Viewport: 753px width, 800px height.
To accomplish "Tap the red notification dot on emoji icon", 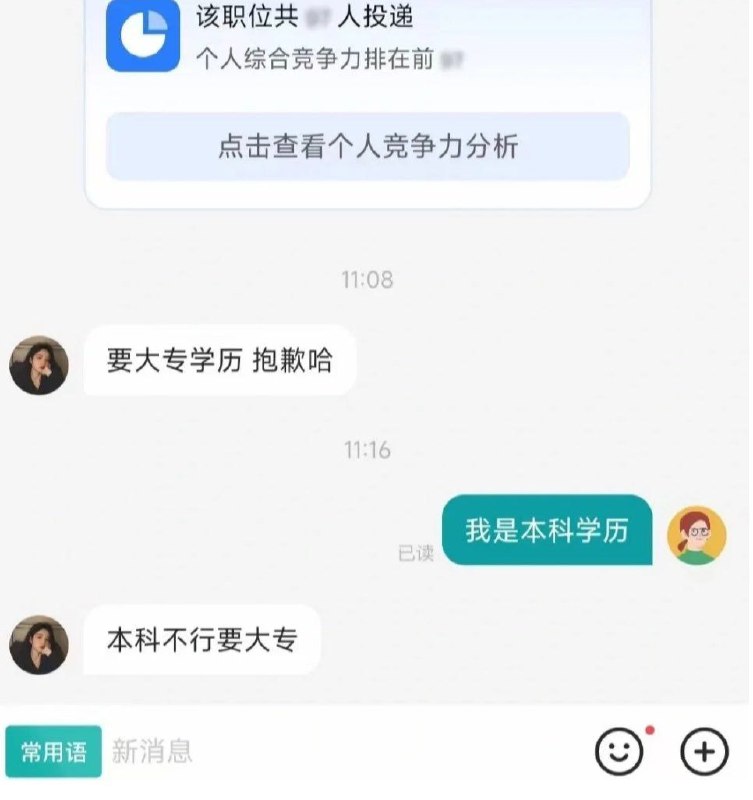I will [650, 731].
